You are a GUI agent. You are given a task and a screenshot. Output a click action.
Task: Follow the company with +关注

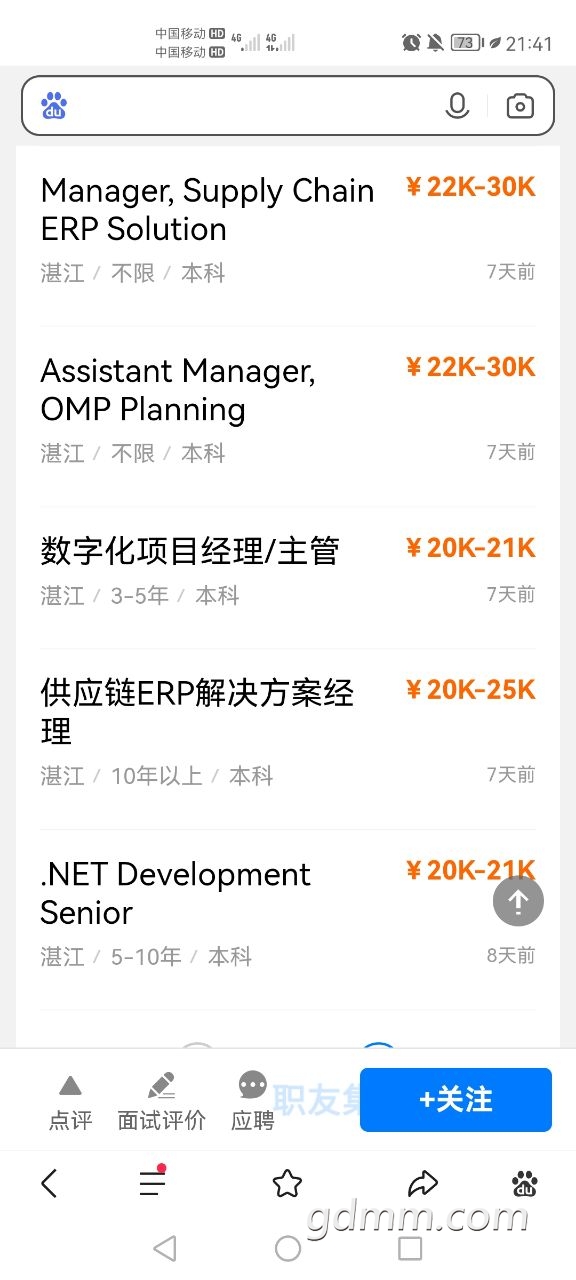click(456, 1100)
